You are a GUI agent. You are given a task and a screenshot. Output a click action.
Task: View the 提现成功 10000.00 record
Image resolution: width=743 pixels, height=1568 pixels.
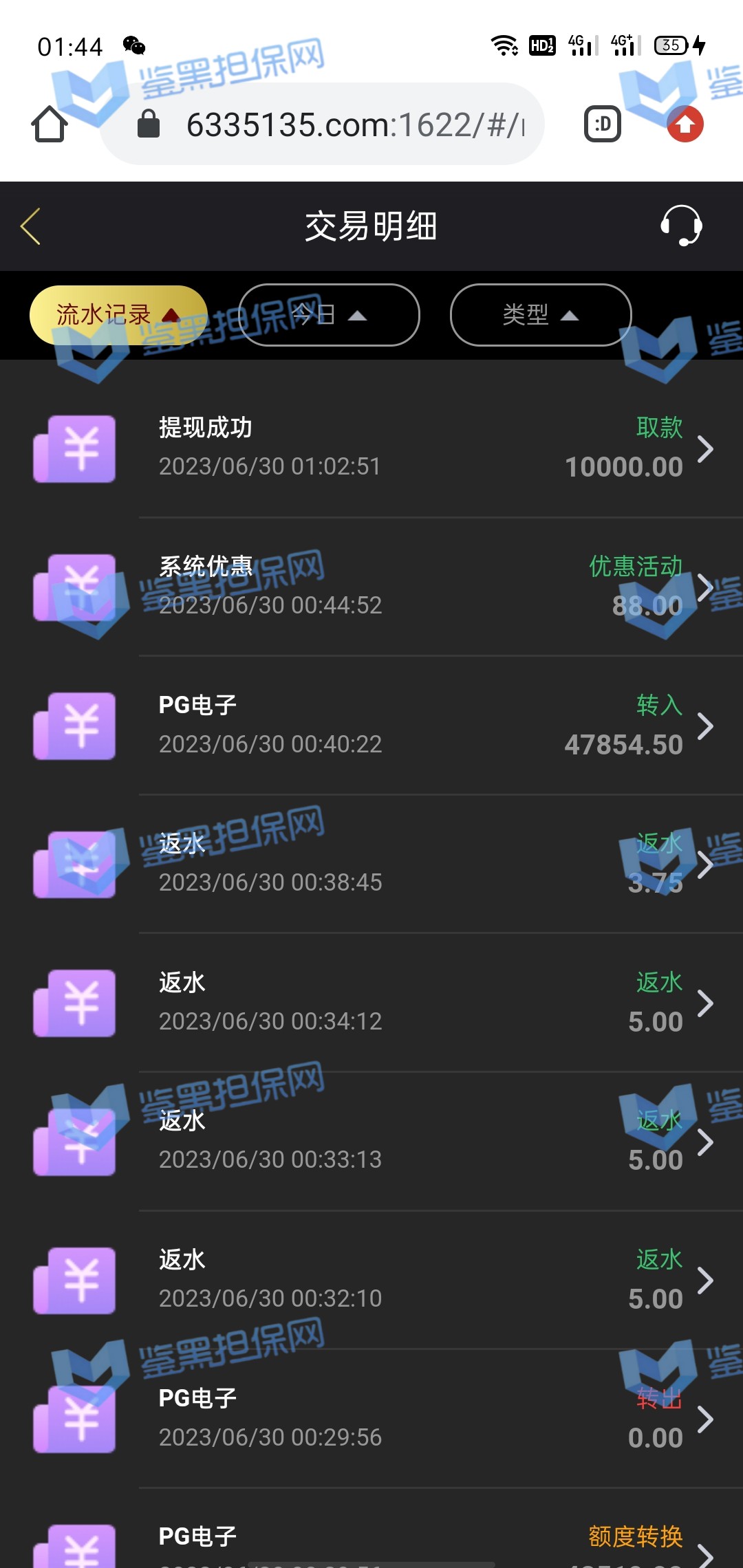tap(413, 448)
